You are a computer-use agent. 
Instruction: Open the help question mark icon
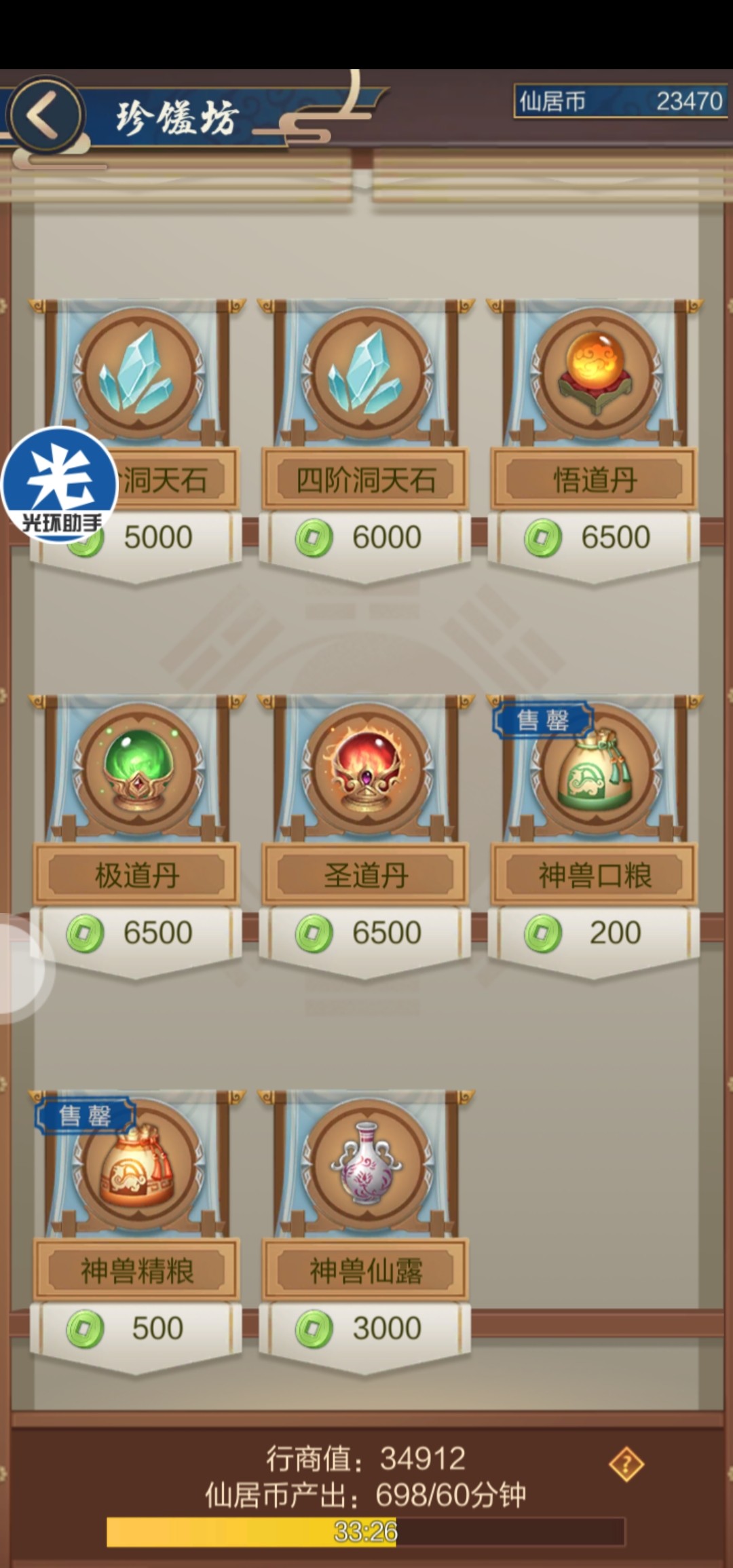[626, 1464]
